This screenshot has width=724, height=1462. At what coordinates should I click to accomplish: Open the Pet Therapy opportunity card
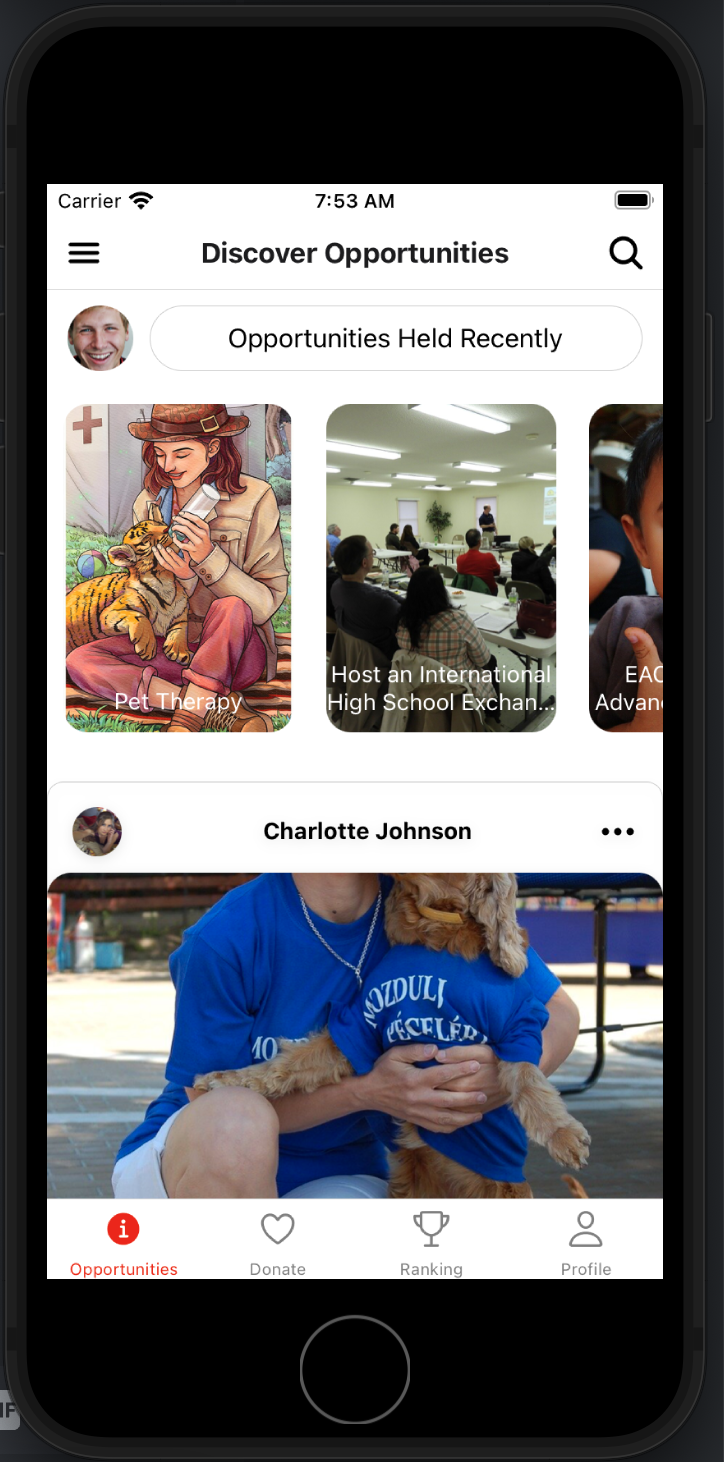pyautogui.click(x=179, y=567)
